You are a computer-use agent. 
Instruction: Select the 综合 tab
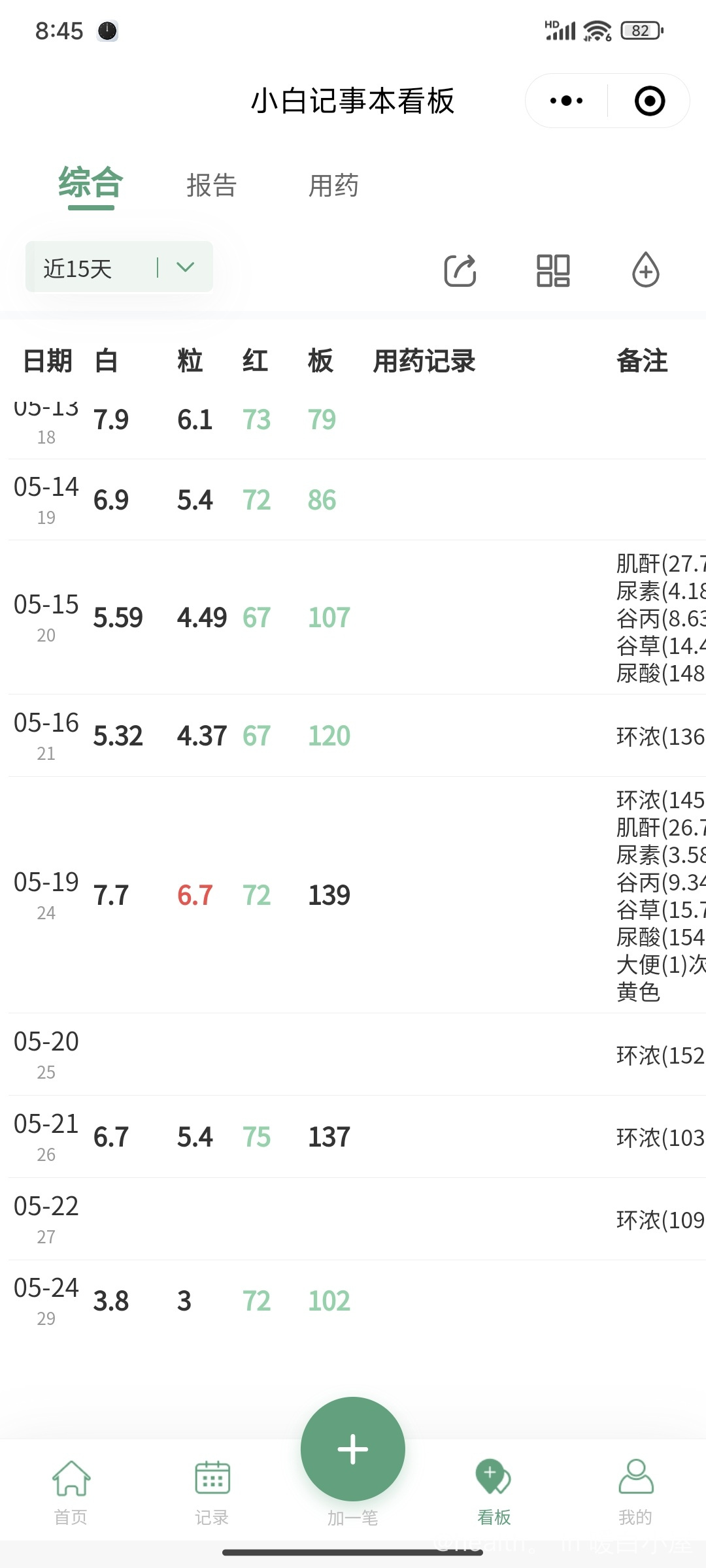tap(91, 186)
